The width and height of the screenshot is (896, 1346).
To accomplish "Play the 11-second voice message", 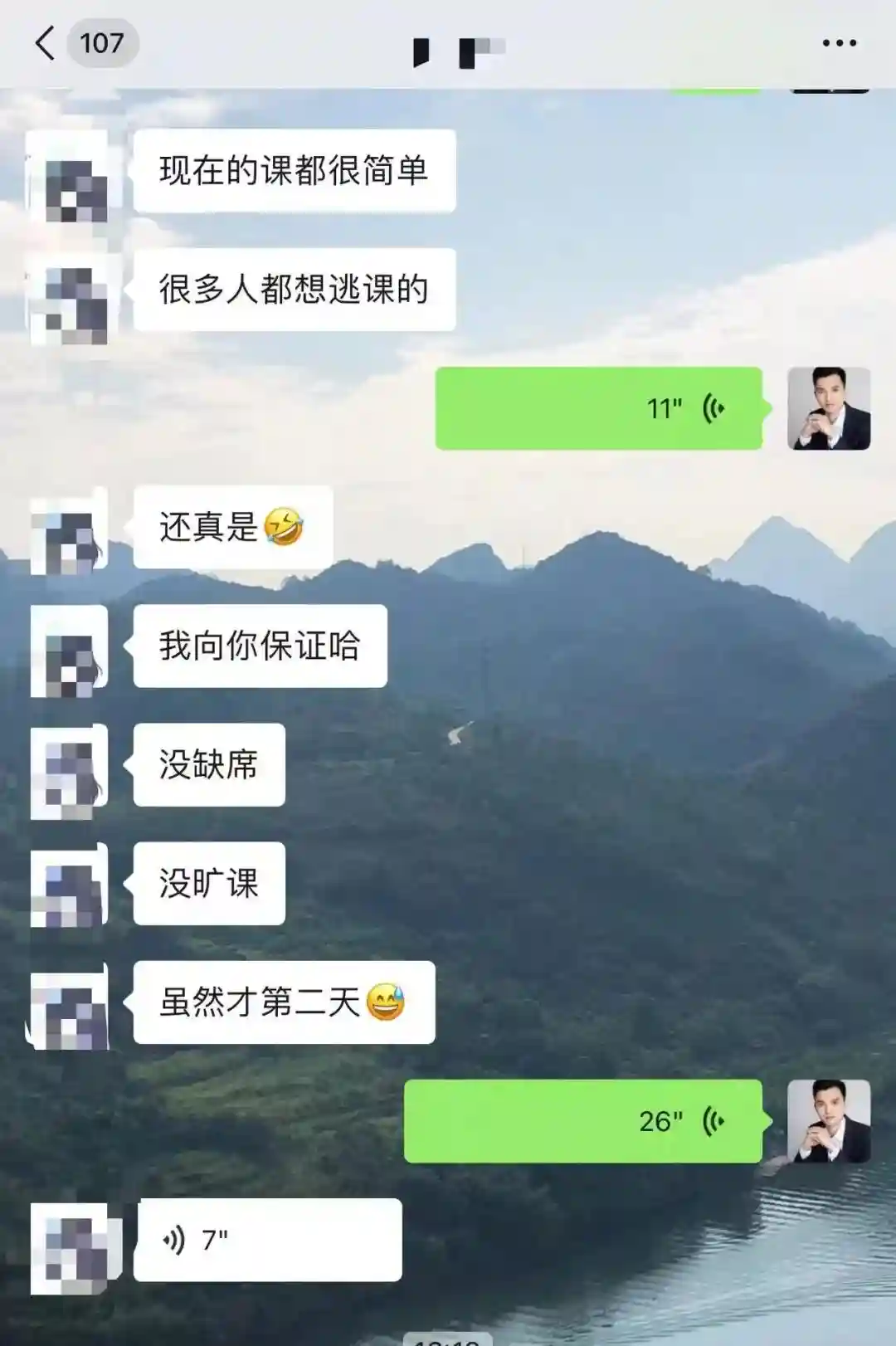I will [598, 408].
